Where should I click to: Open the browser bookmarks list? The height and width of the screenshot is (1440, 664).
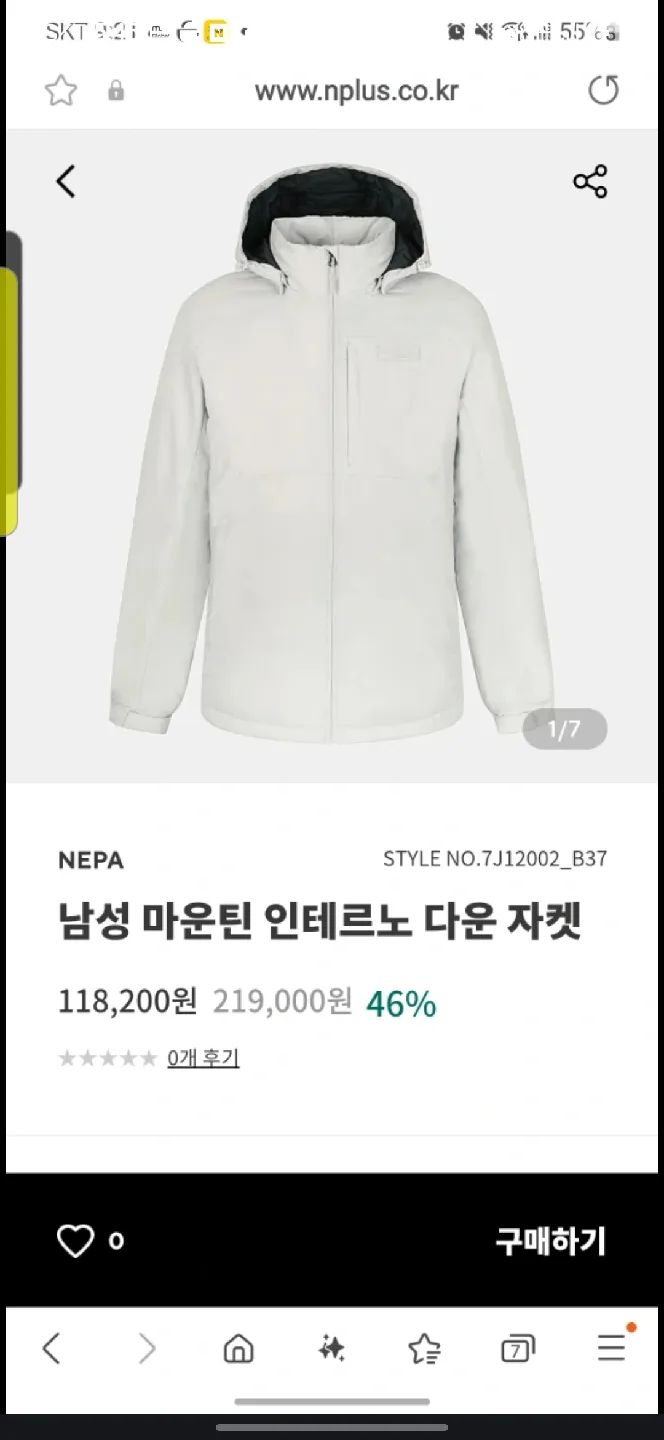pos(424,1349)
